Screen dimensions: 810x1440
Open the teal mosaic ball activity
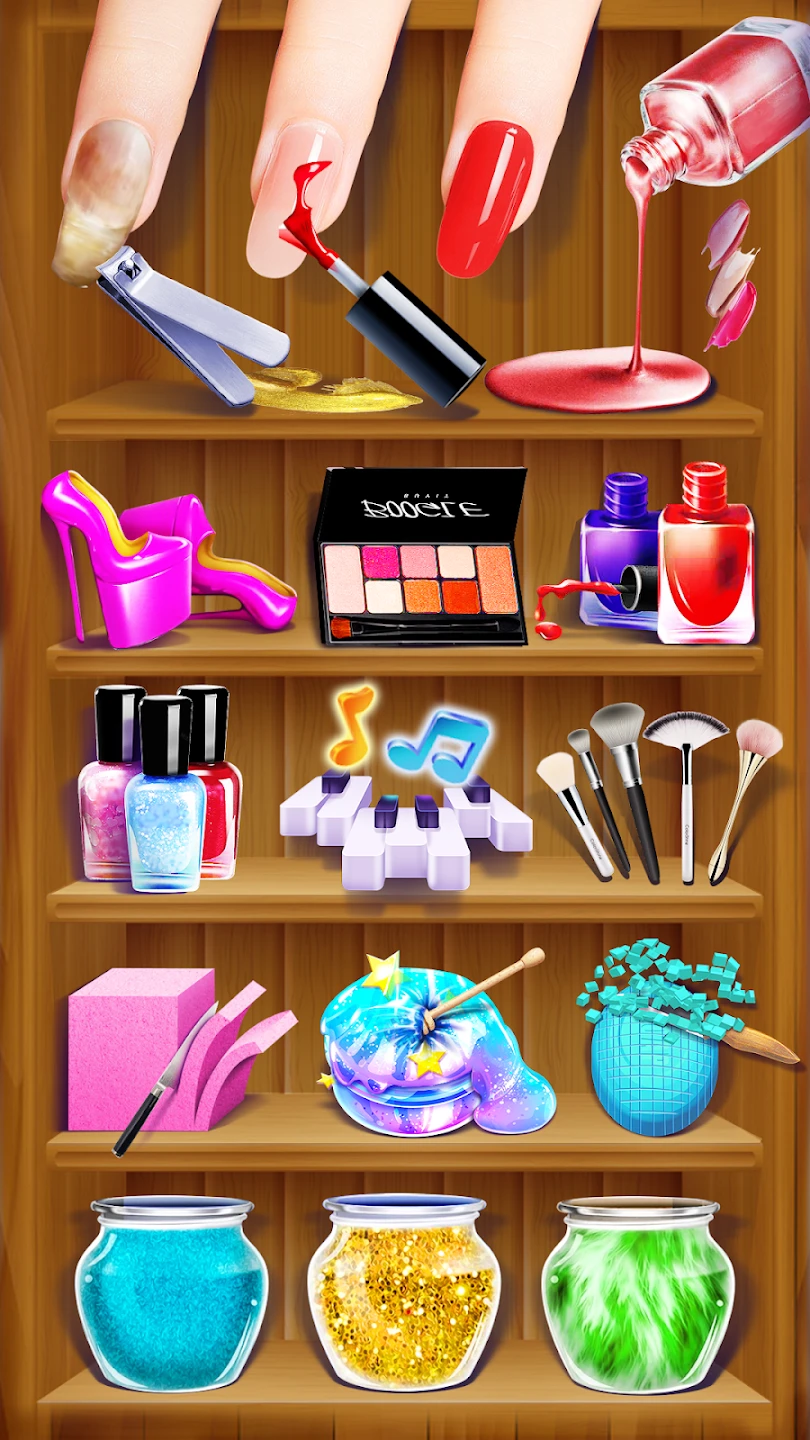tap(660, 1045)
